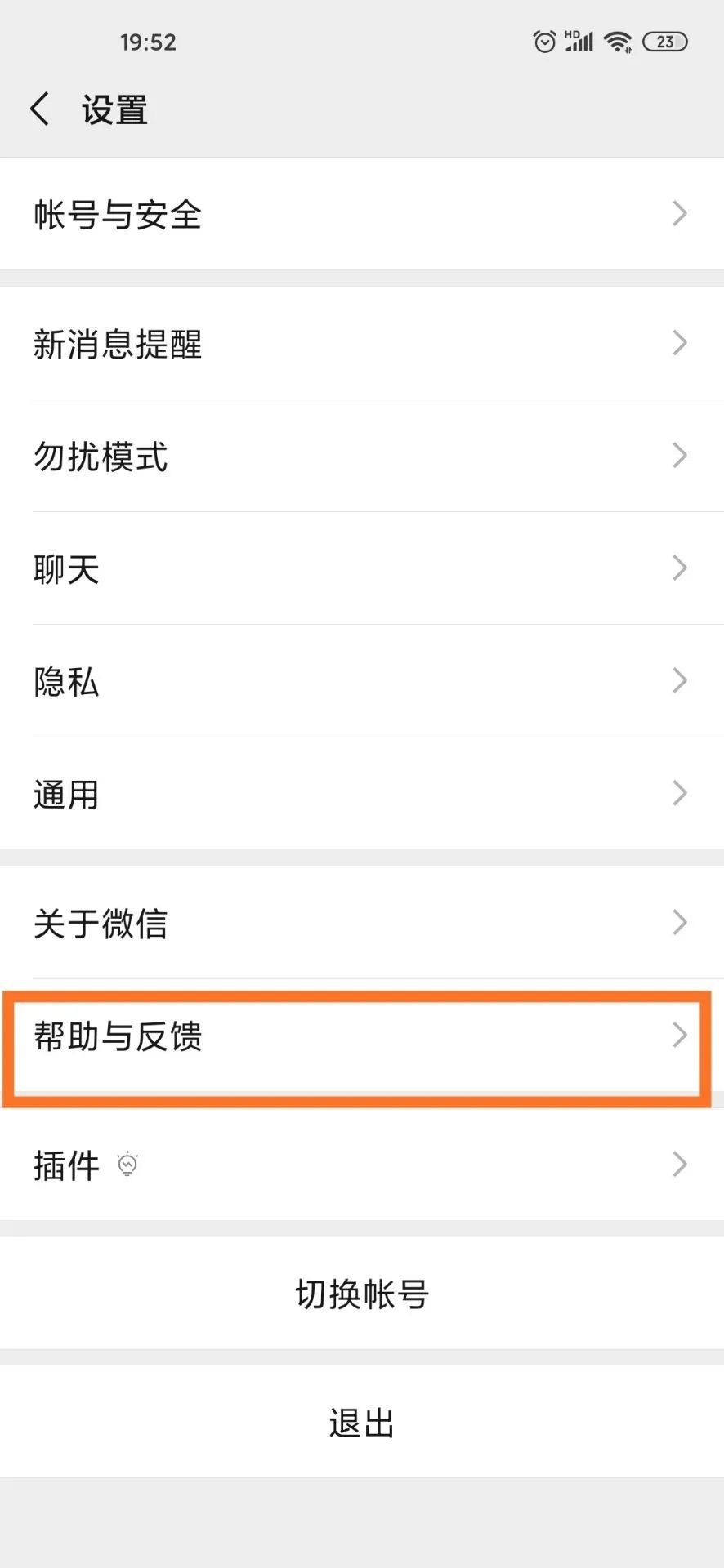Open 勿扰模式 settings
Viewport: 724px width, 1568px height.
362,456
